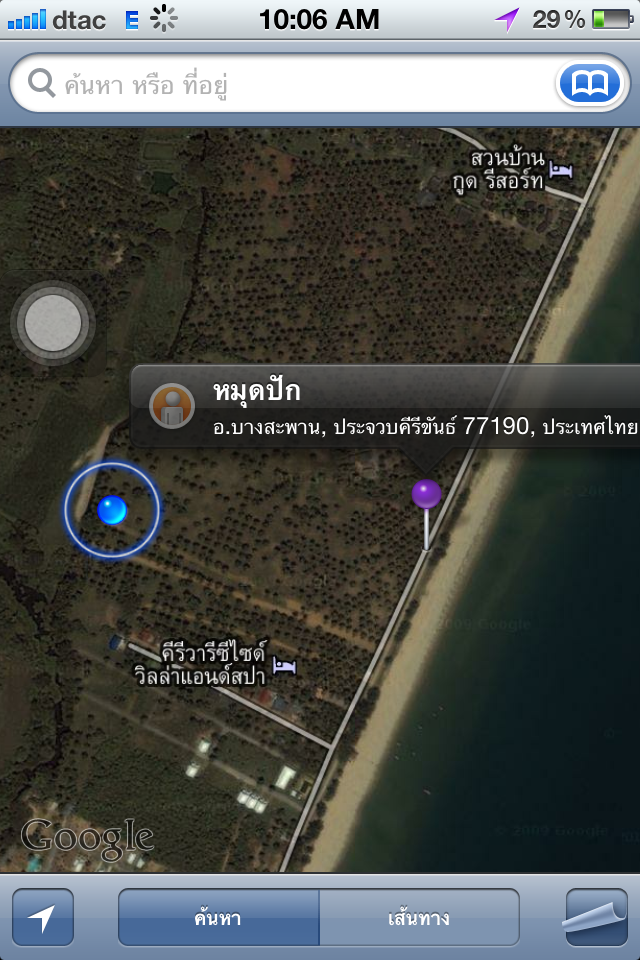The width and height of the screenshot is (640, 960).
Task: Open the bookmarks book icon
Action: [x=590, y=84]
